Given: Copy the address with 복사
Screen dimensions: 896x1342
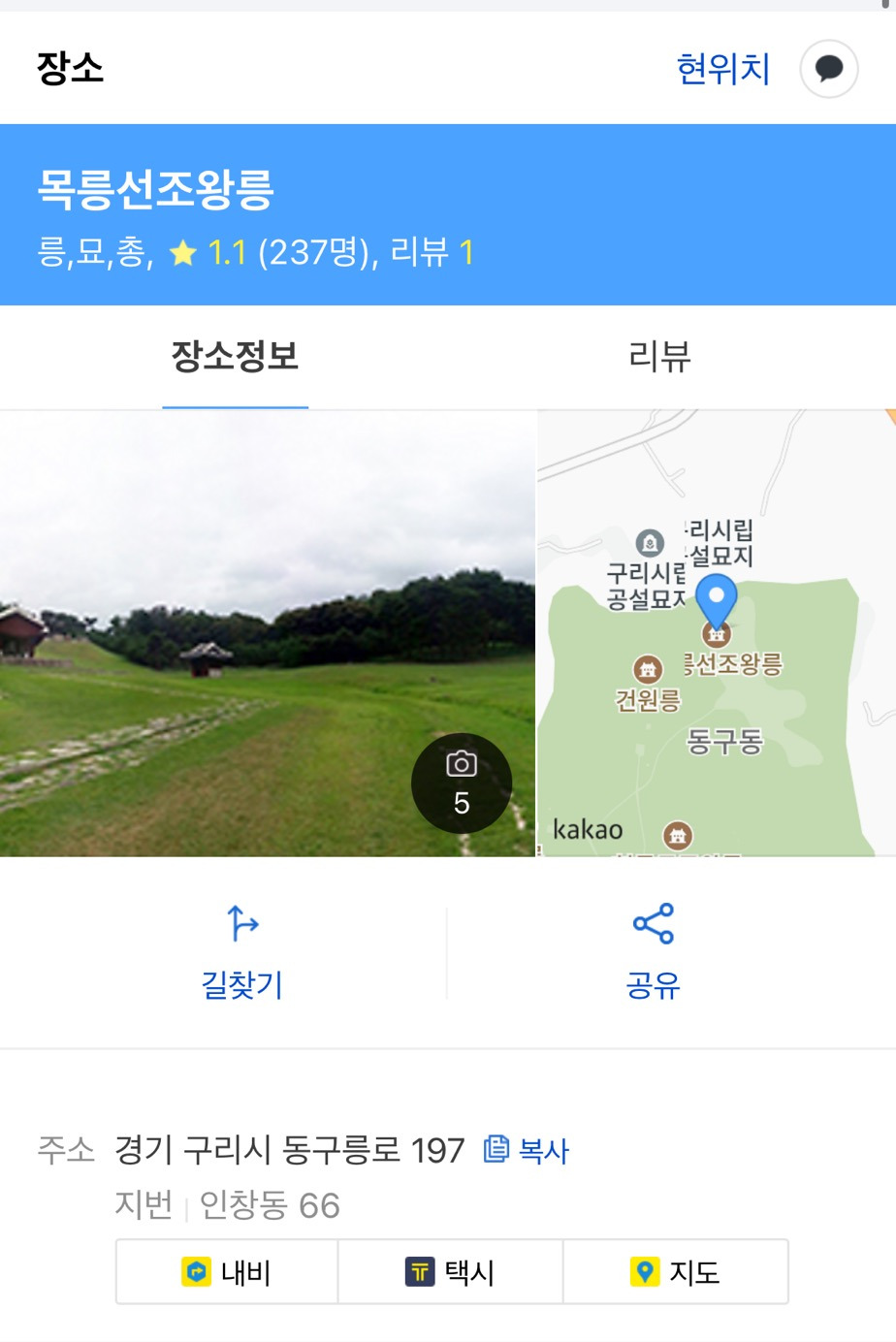Looking at the screenshot, I should (528, 1150).
